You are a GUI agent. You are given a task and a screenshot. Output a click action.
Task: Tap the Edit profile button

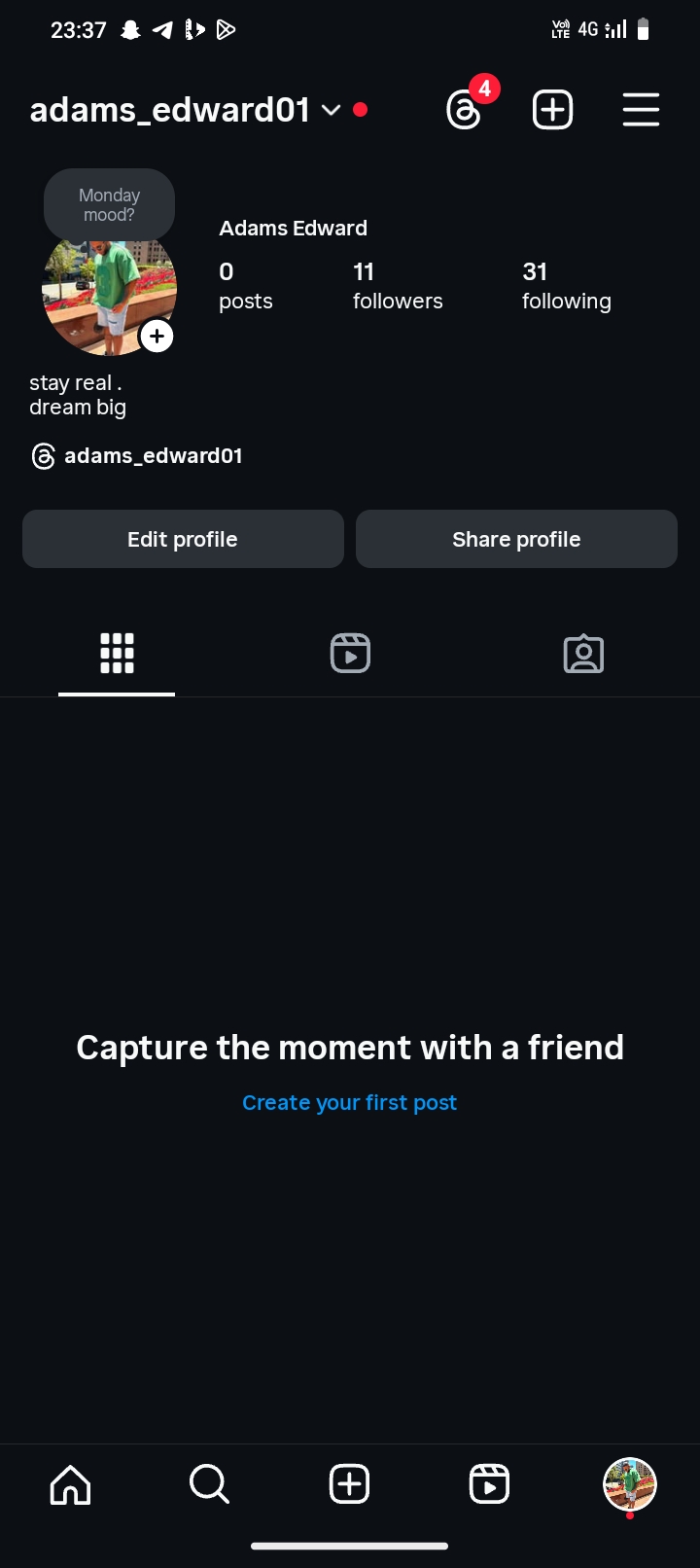click(x=183, y=539)
